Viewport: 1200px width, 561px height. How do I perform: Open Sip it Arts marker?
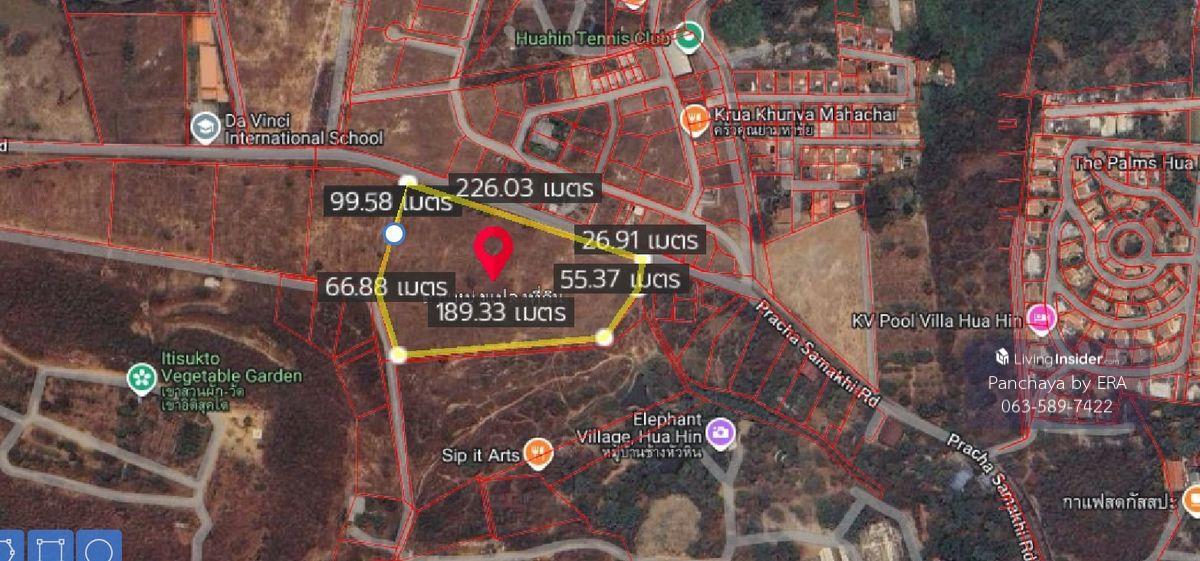pyautogui.click(x=538, y=455)
